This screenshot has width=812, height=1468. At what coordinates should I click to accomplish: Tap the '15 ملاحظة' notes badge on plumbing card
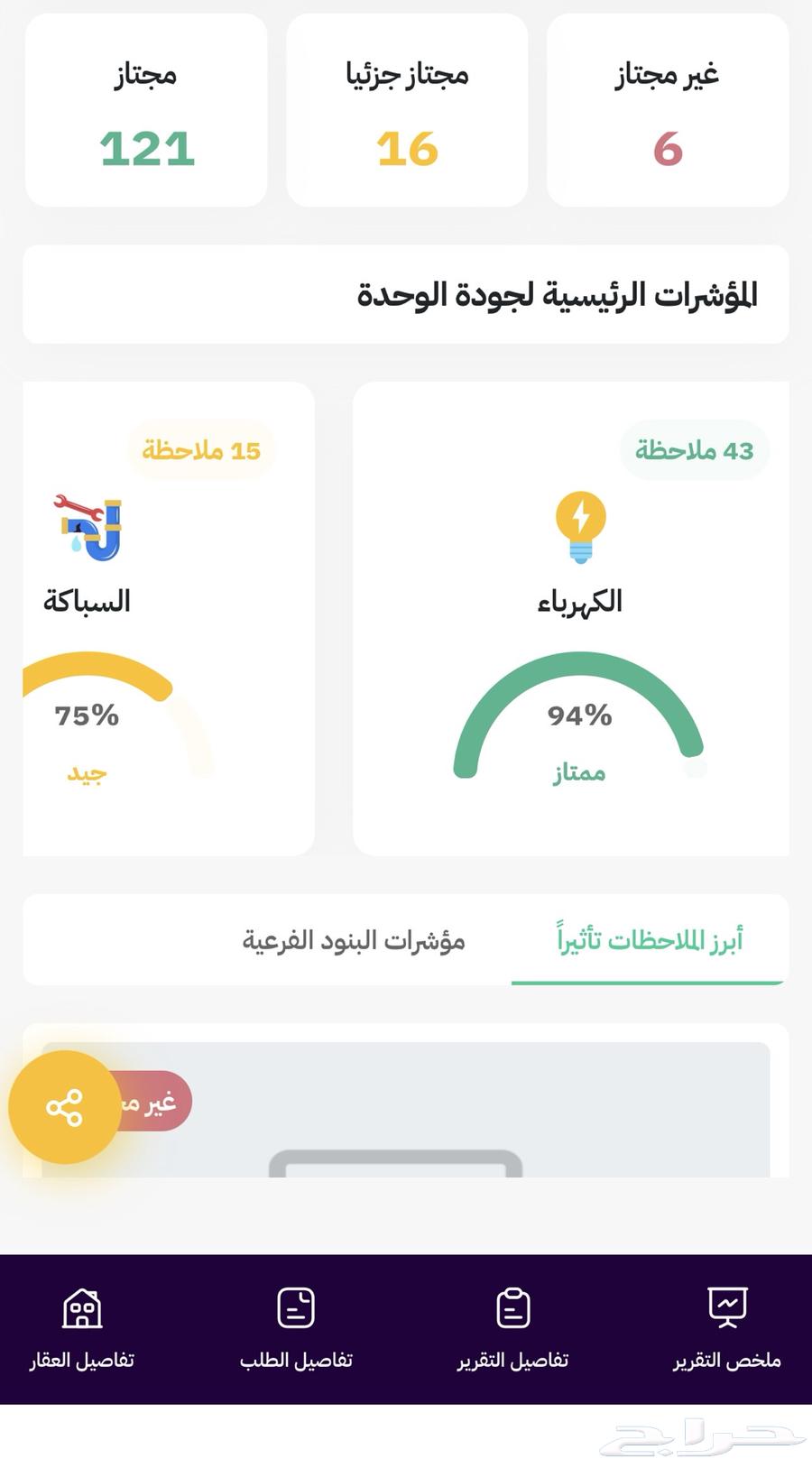[x=201, y=448]
